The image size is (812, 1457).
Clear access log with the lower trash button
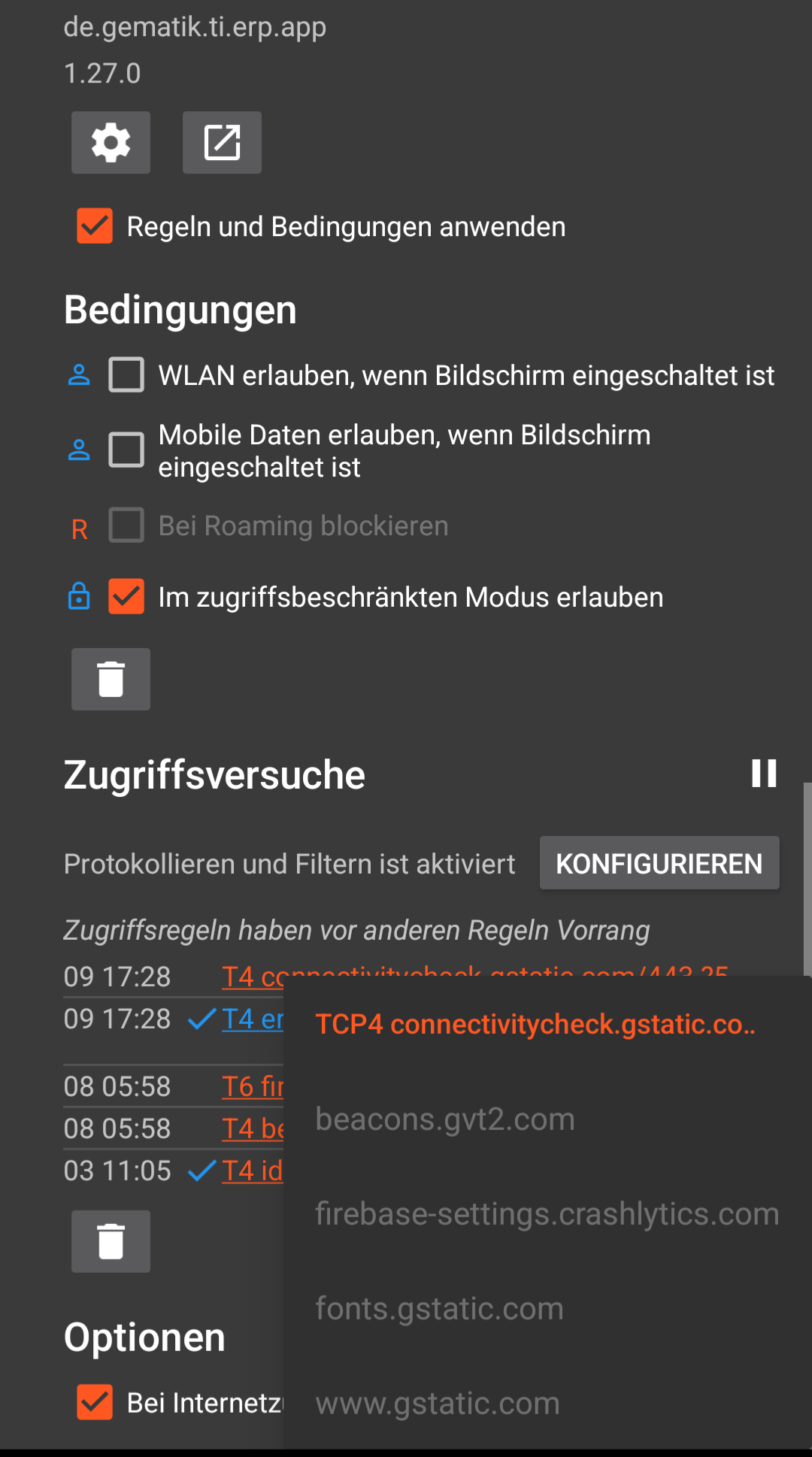point(111,1241)
